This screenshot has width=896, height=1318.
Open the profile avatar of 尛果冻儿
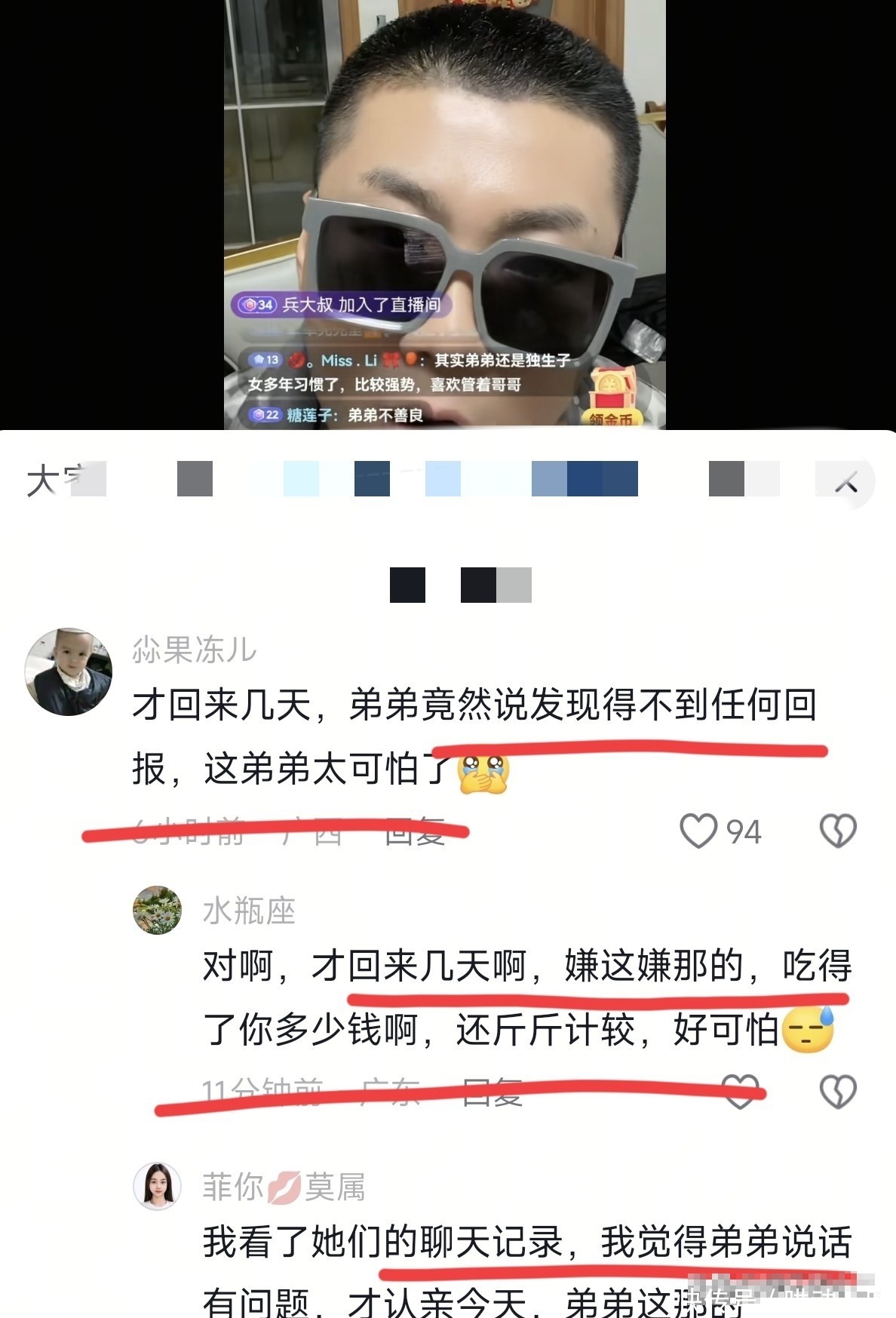(x=69, y=671)
